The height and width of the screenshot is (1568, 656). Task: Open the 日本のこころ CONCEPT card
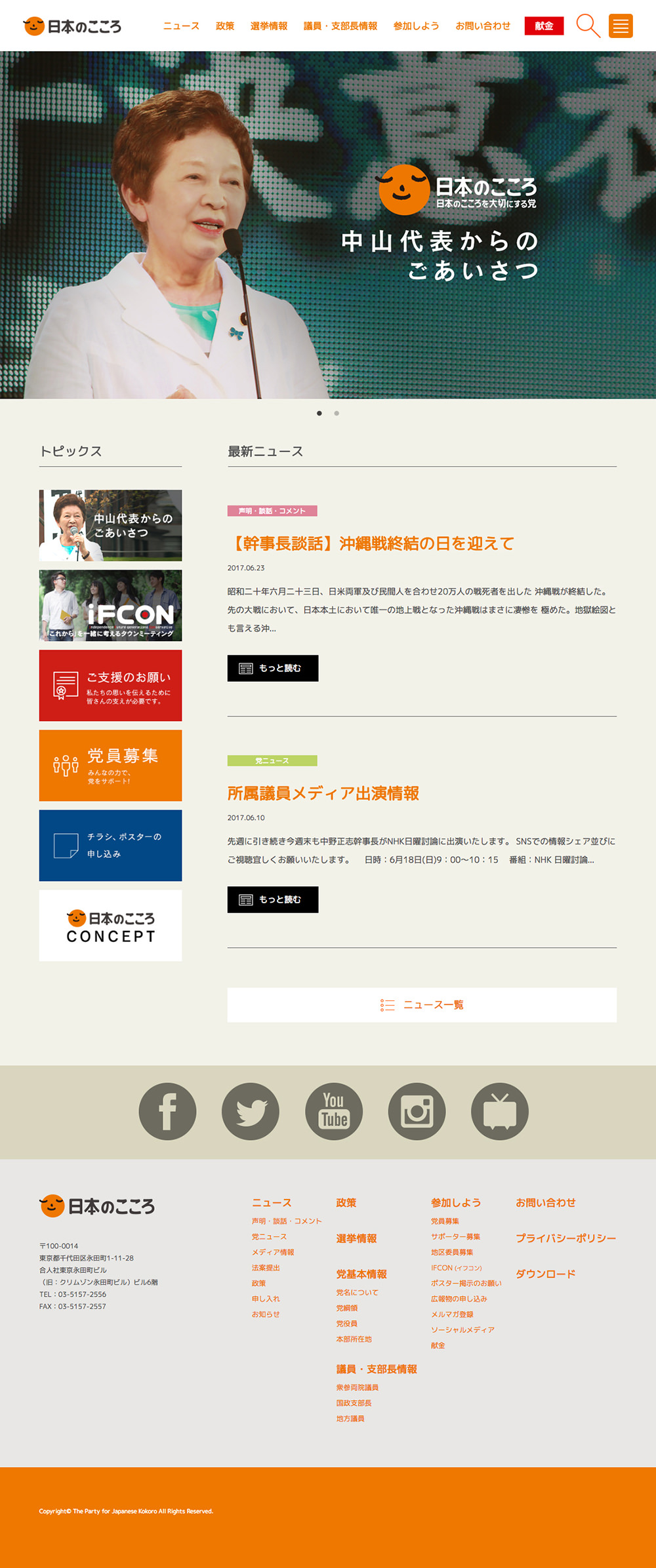pyautogui.click(x=110, y=925)
